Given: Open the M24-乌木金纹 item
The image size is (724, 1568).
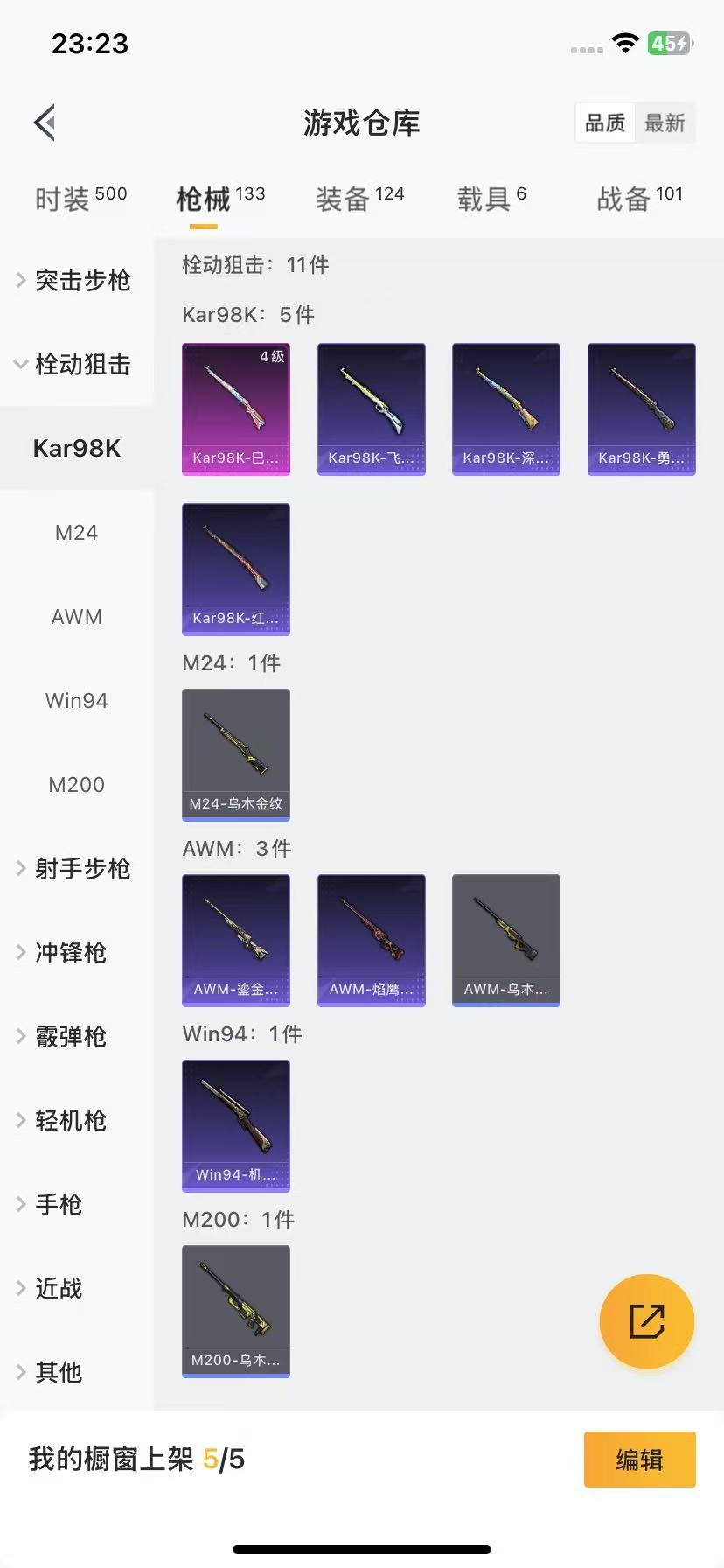Looking at the screenshot, I should pos(236,755).
